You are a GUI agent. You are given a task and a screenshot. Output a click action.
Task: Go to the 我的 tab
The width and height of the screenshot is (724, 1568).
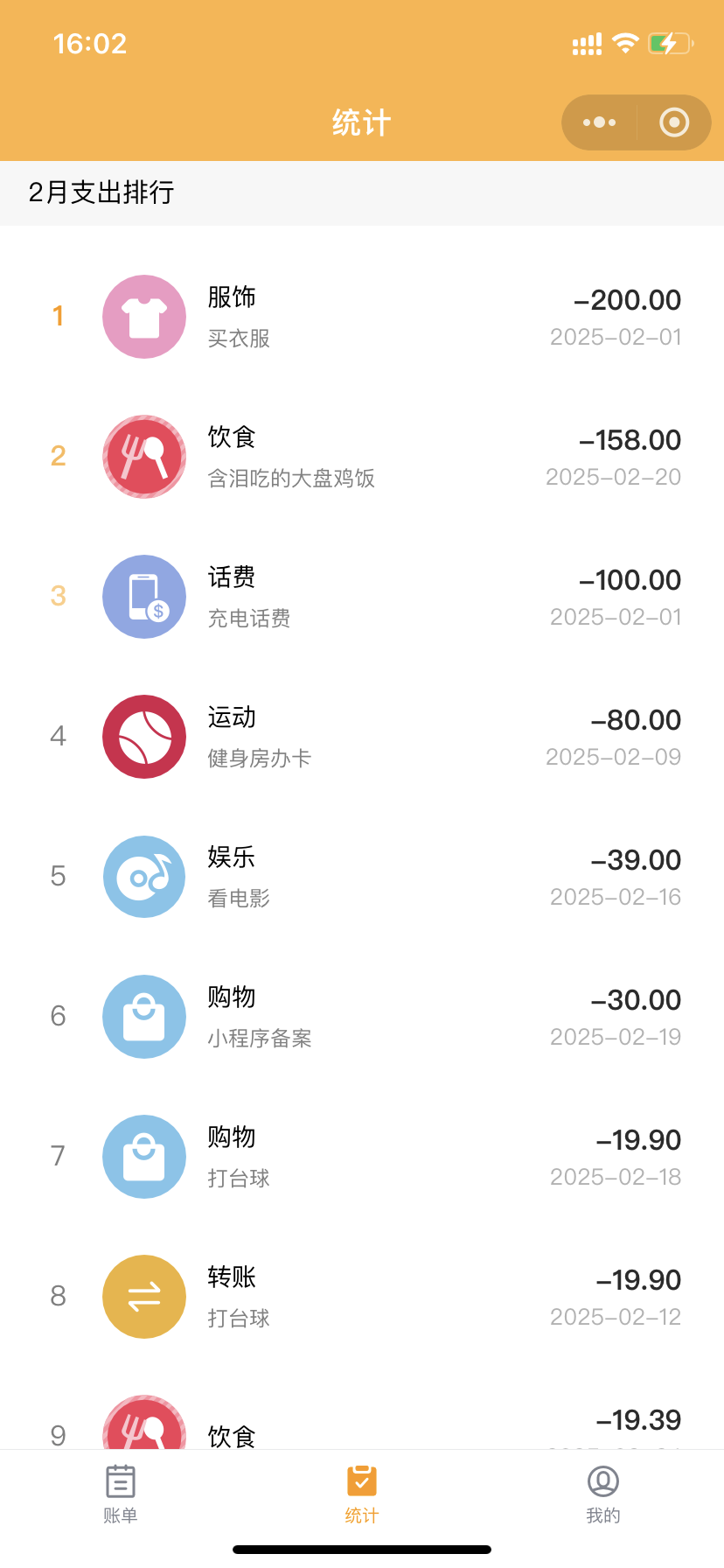click(602, 1494)
